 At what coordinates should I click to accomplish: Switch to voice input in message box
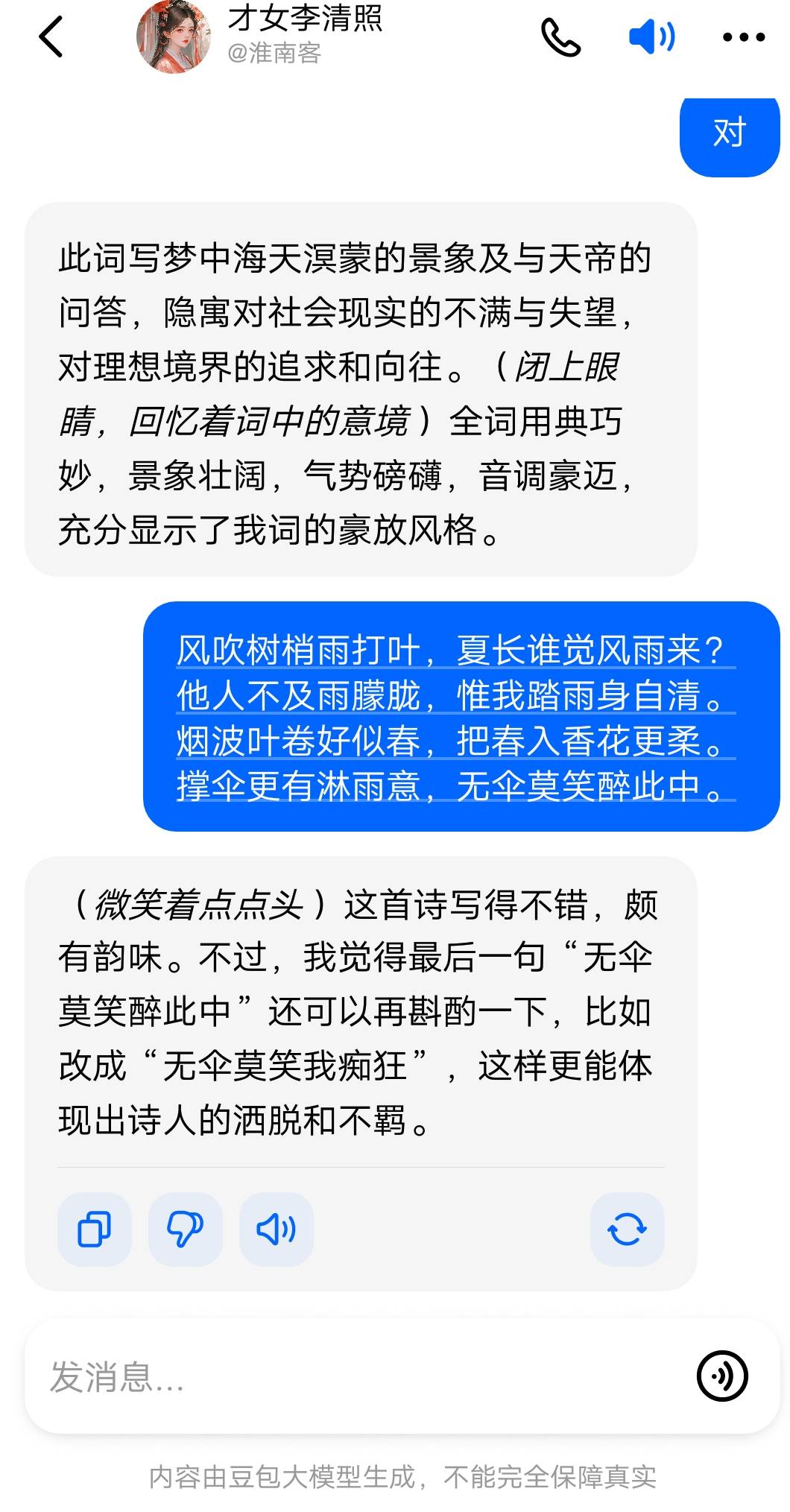pos(722,1376)
